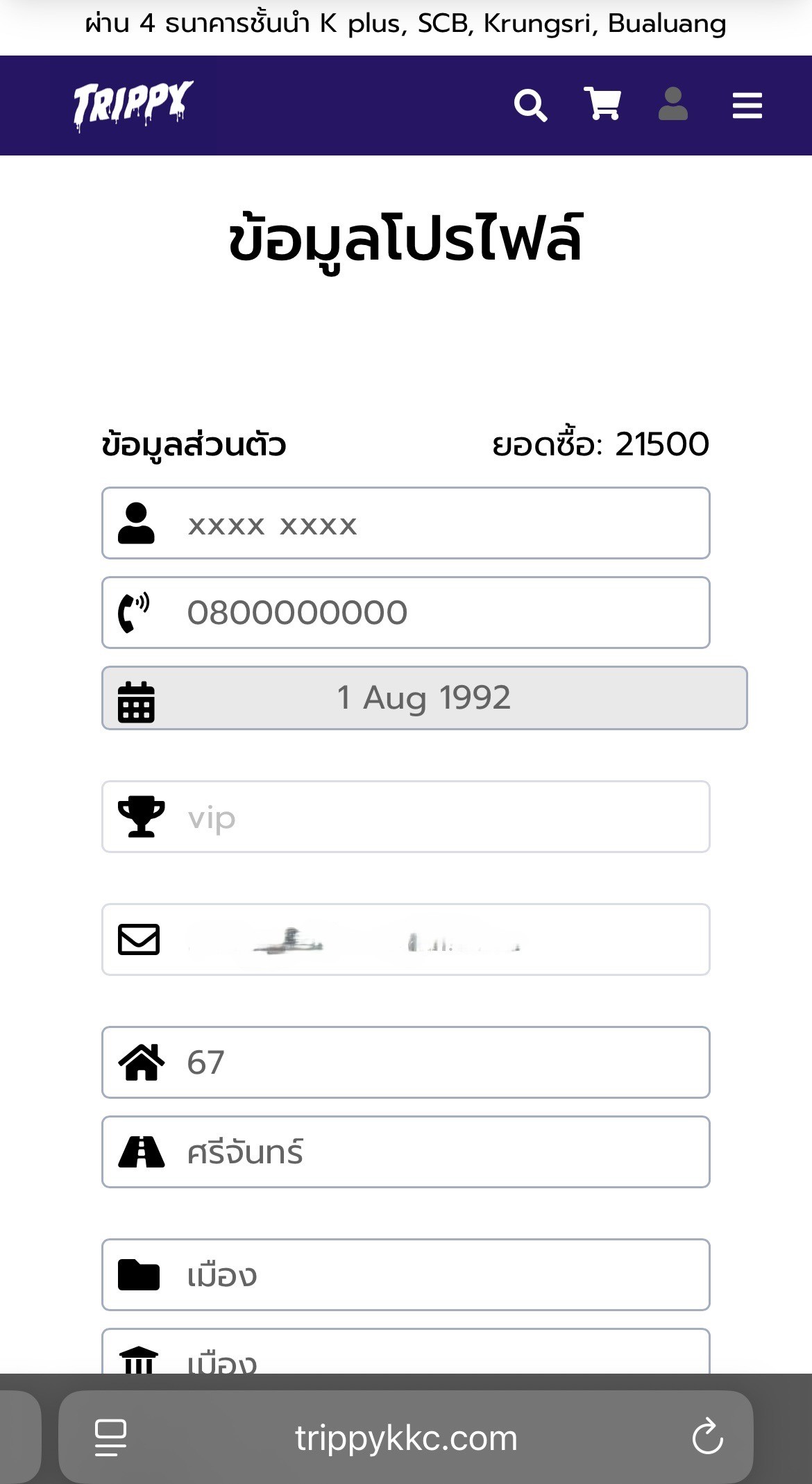Open the search magnifier icon
Screen dimensions: 812x1484
(531, 106)
